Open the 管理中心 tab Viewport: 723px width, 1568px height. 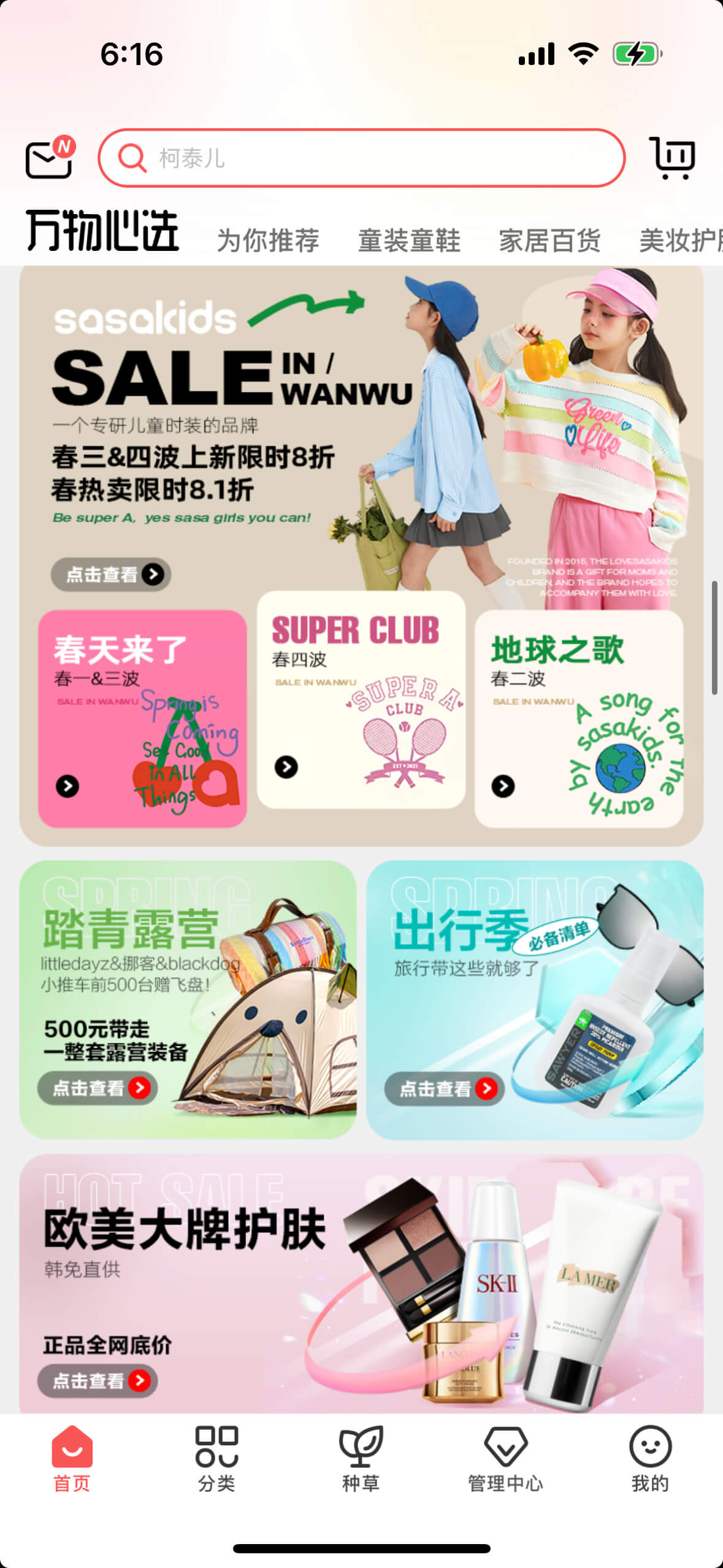pos(505,1458)
